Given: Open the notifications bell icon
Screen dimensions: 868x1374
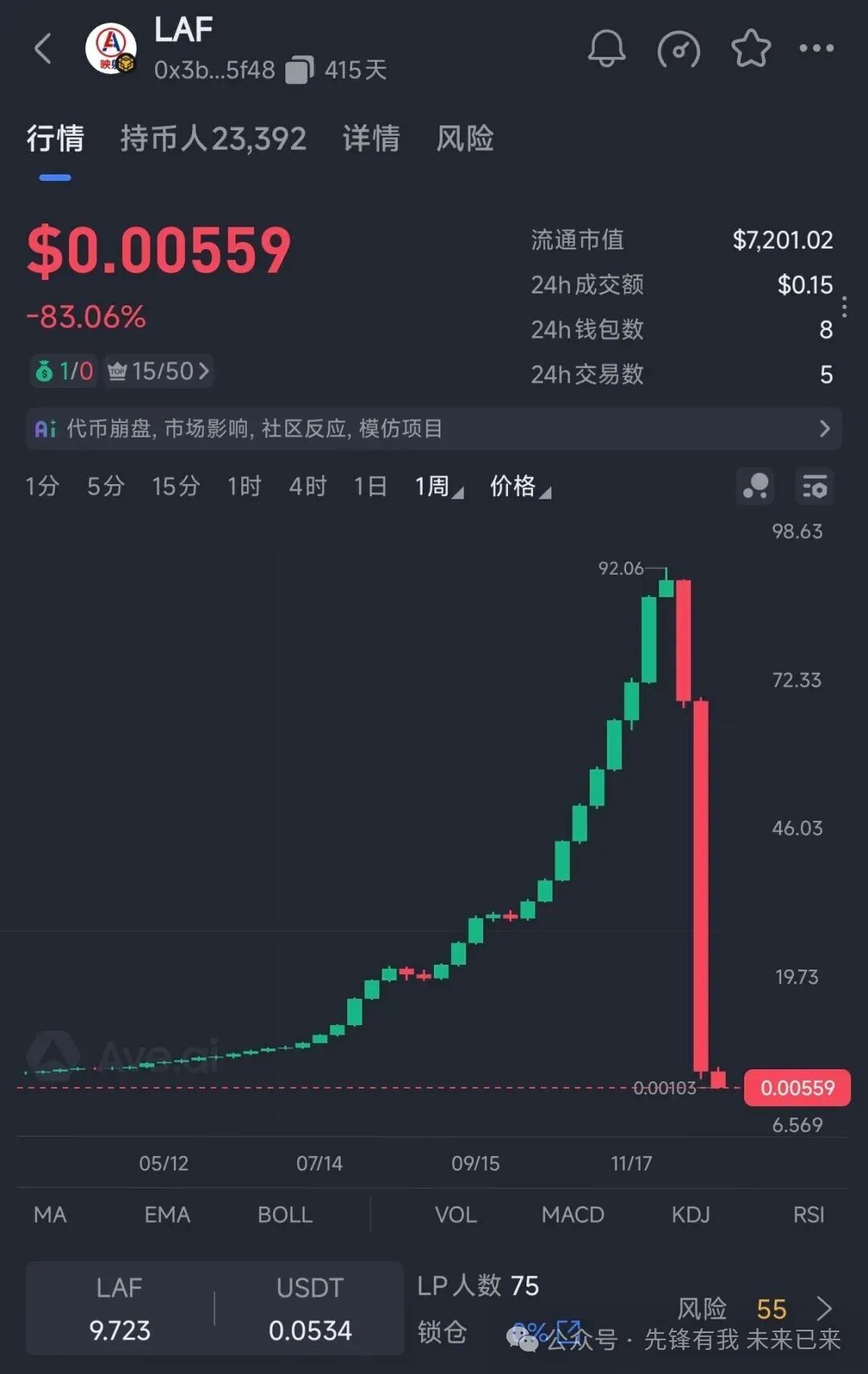Looking at the screenshot, I should [608, 48].
